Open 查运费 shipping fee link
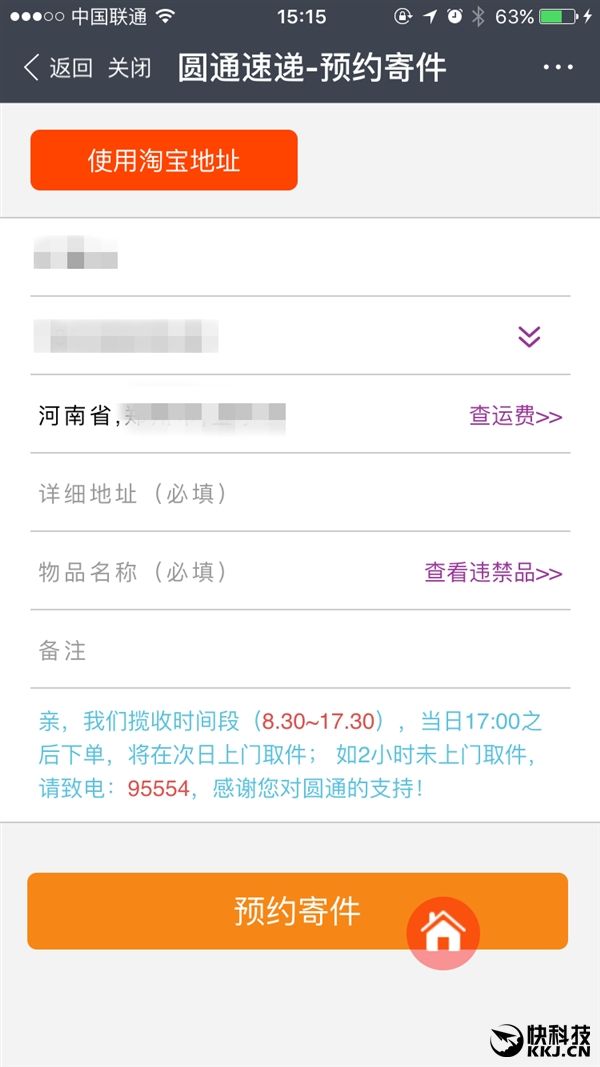The width and height of the screenshot is (600, 1067). tap(515, 416)
